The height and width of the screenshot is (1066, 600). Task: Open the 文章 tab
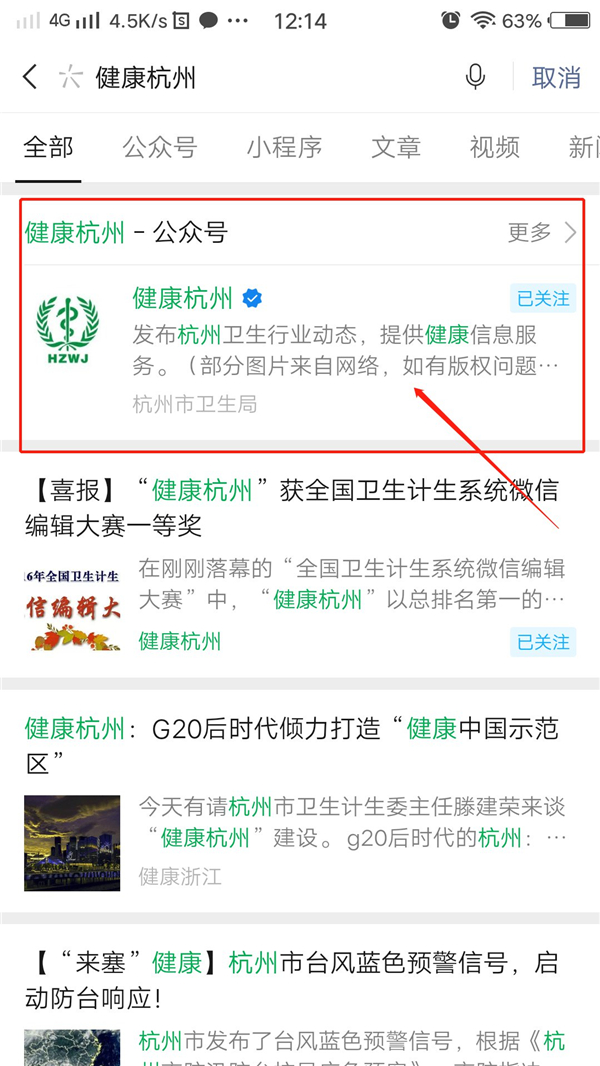click(x=396, y=148)
